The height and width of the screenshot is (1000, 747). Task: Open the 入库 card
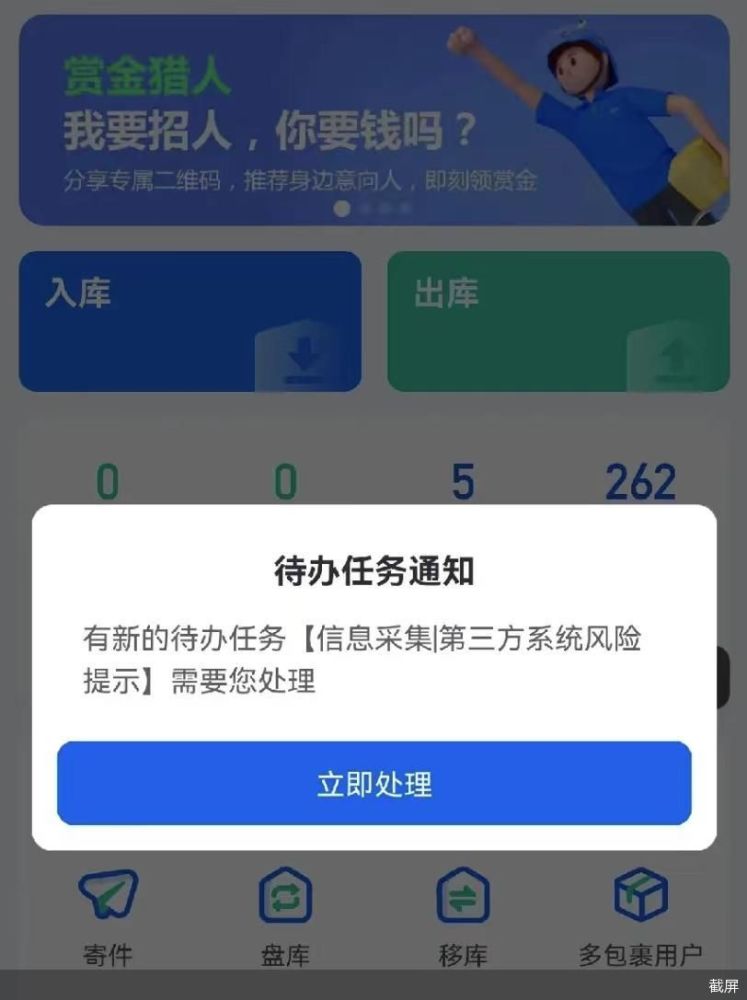click(190, 321)
